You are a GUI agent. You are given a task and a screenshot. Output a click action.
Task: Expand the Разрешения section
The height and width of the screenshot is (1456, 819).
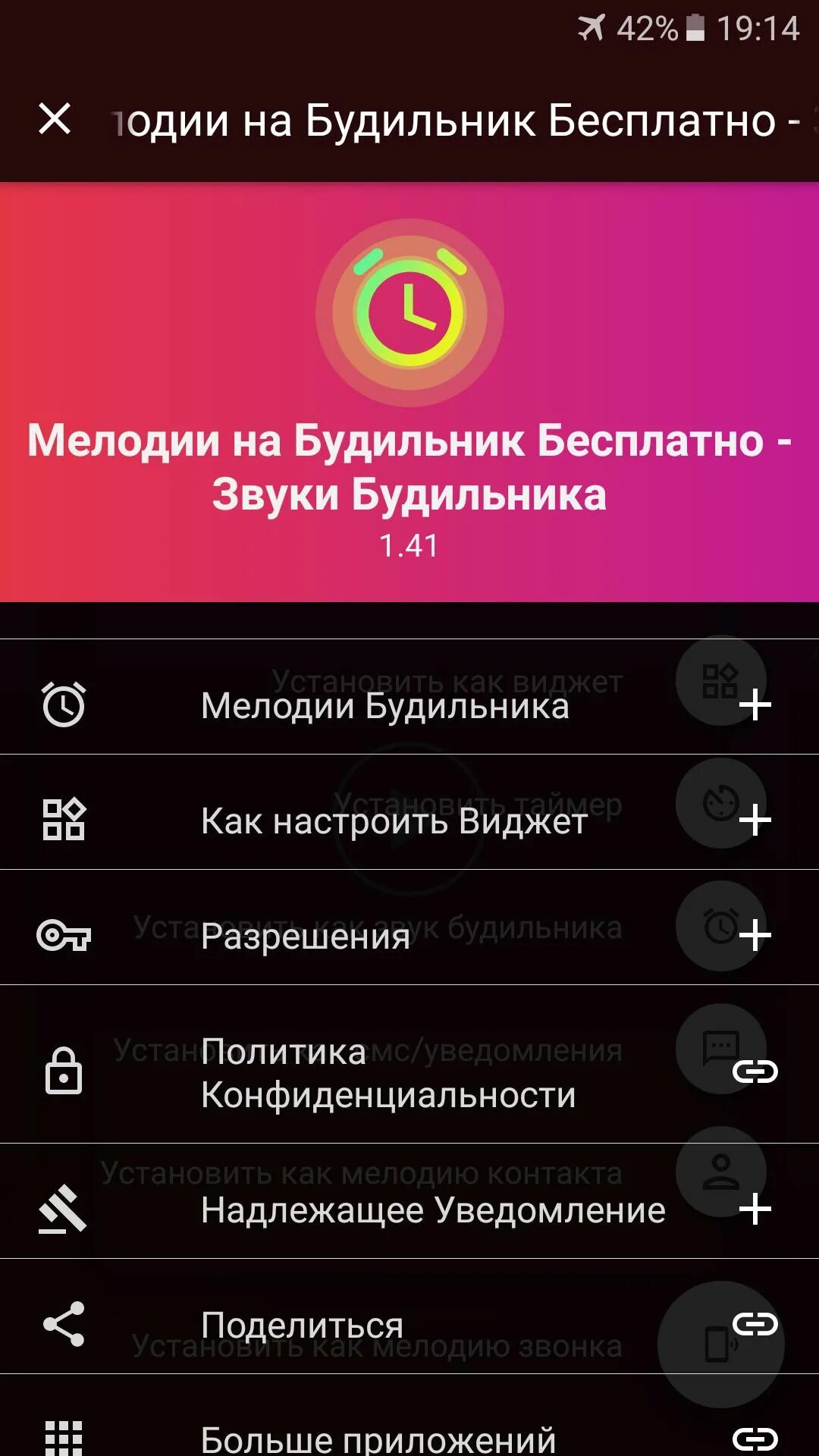(755, 935)
